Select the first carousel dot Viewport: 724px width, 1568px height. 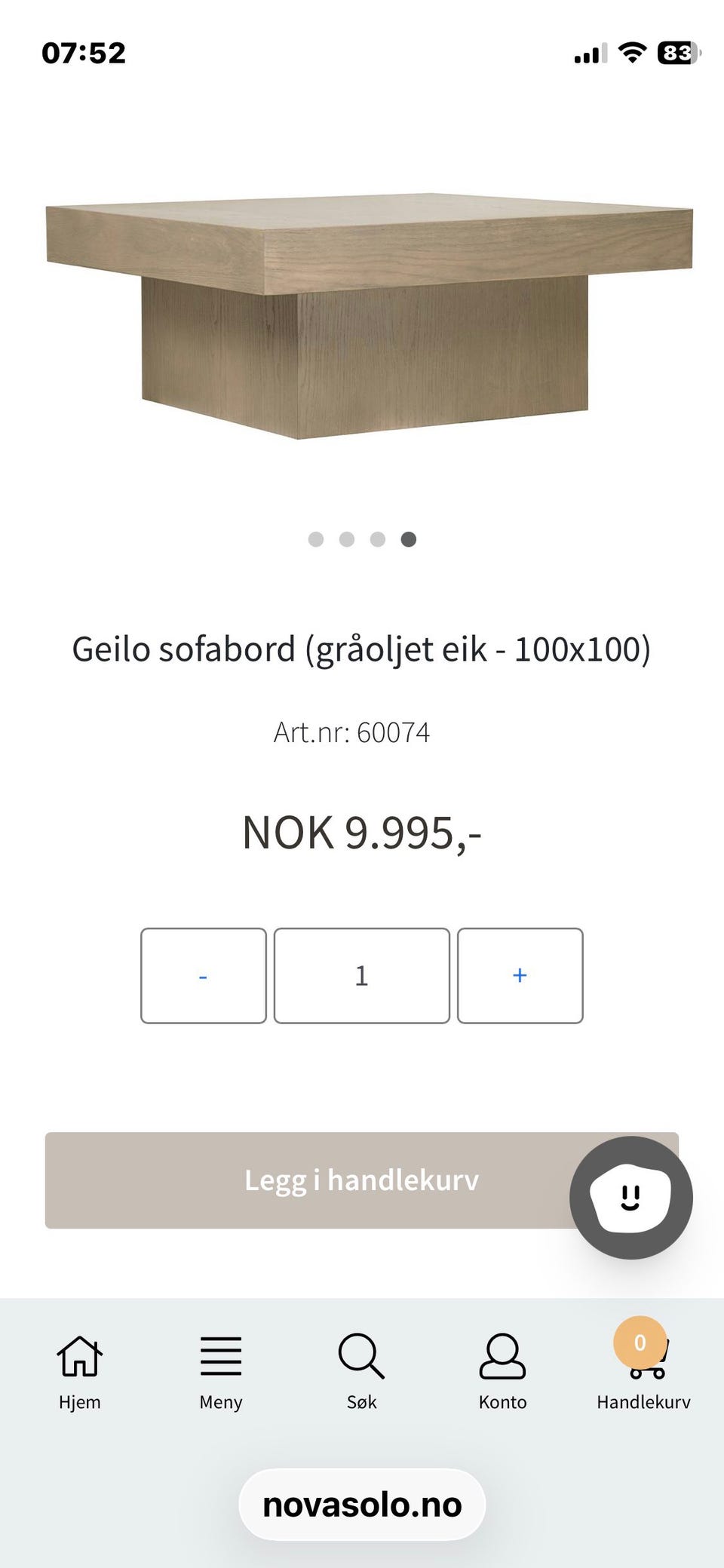coord(317,539)
